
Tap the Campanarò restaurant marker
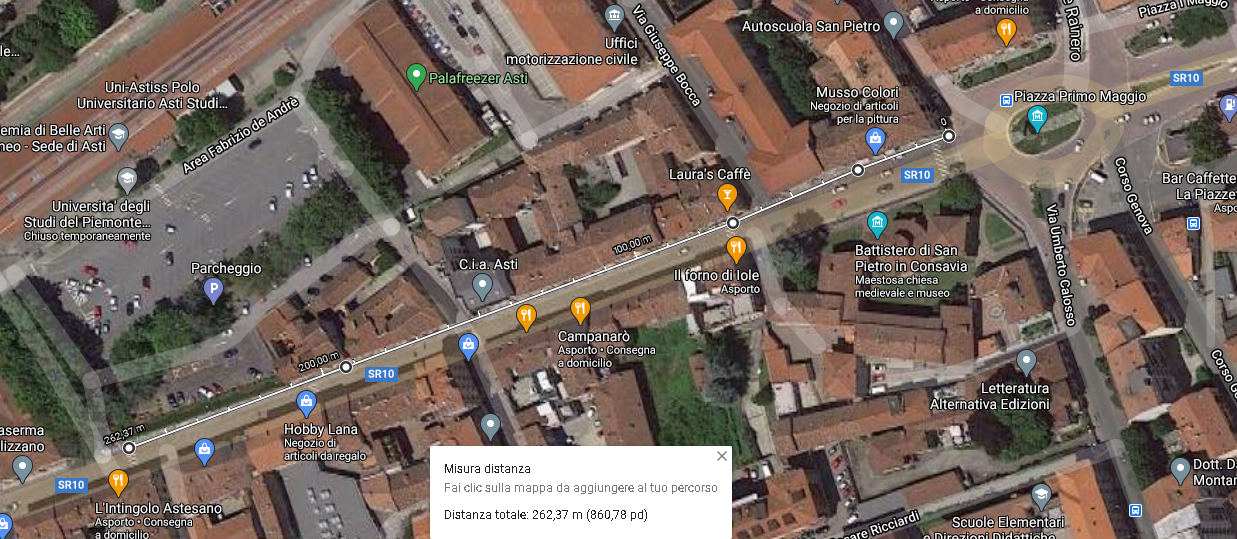tap(579, 310)
